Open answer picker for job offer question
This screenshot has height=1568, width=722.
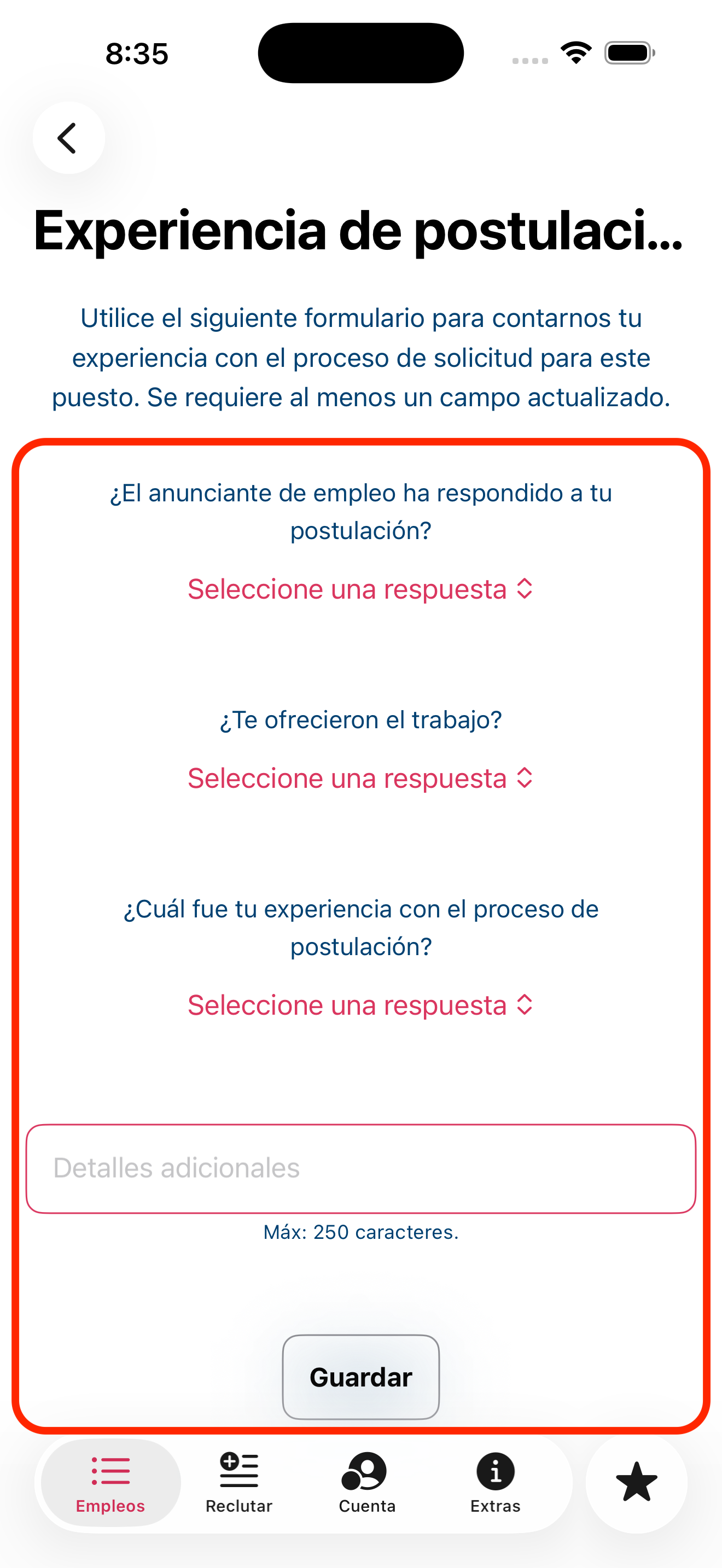pyautogui.click(x=360, y=778)
